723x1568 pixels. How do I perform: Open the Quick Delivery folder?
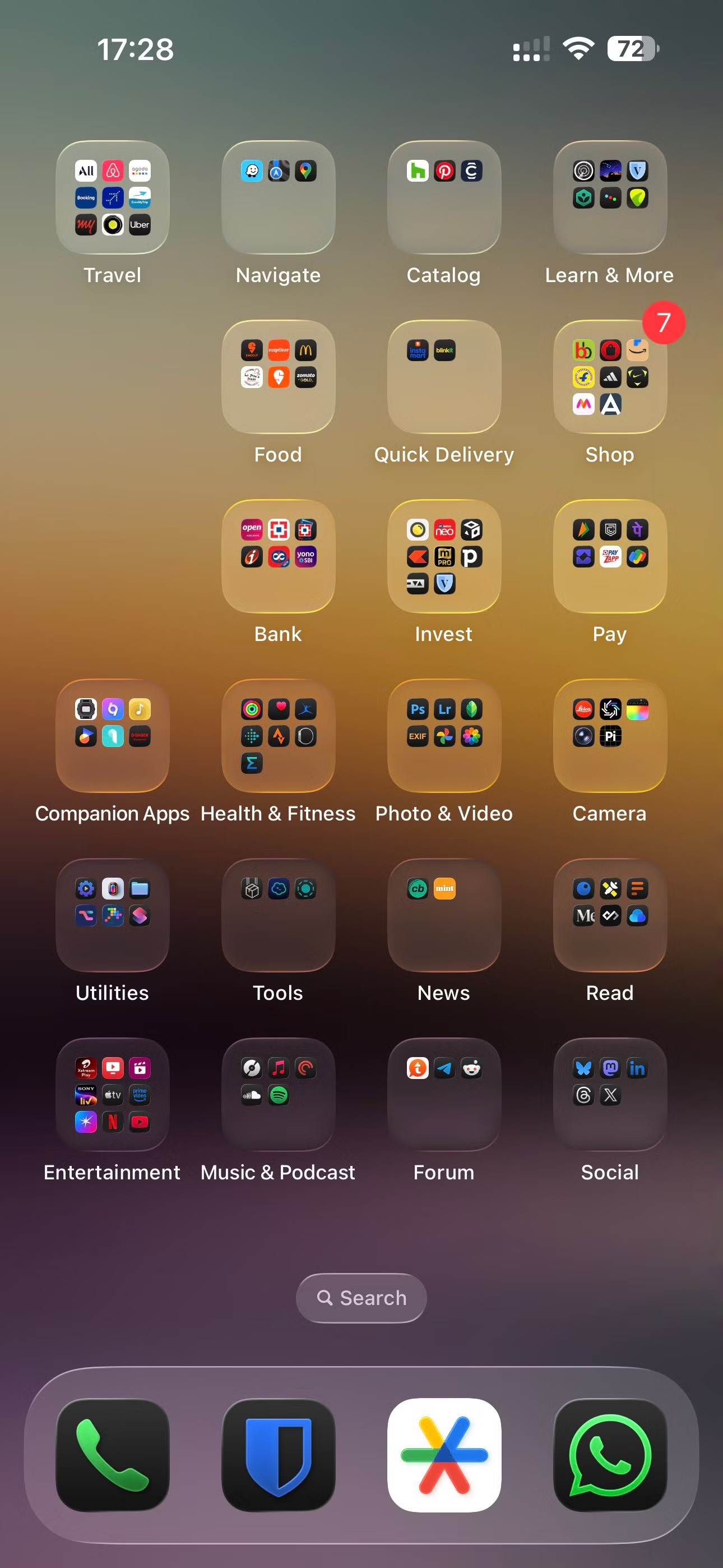coord(444,377)
